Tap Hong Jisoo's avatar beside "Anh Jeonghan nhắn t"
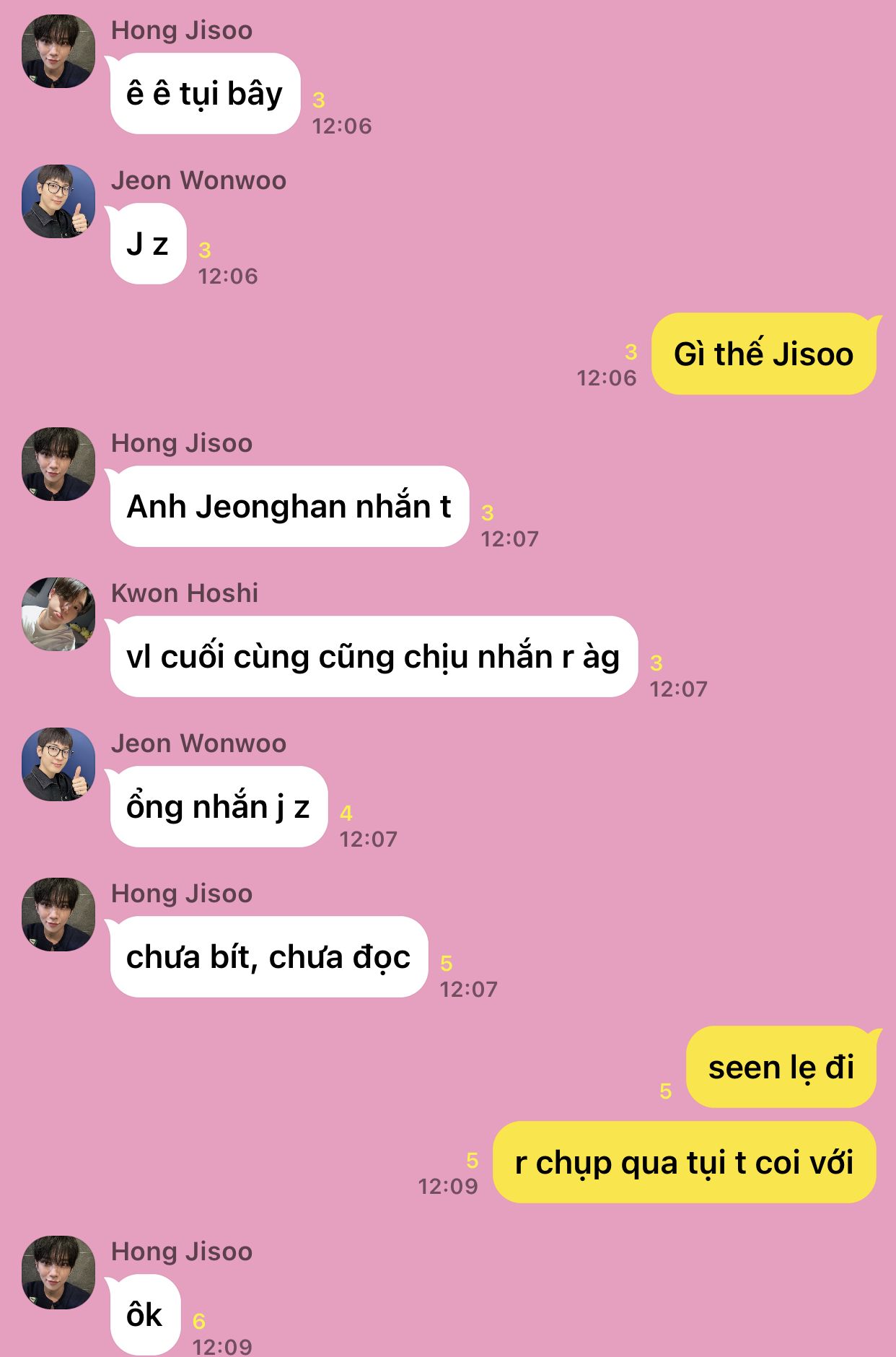Image resolution: width=896 pixels, height=1357 pixels. tap(58, 464)
